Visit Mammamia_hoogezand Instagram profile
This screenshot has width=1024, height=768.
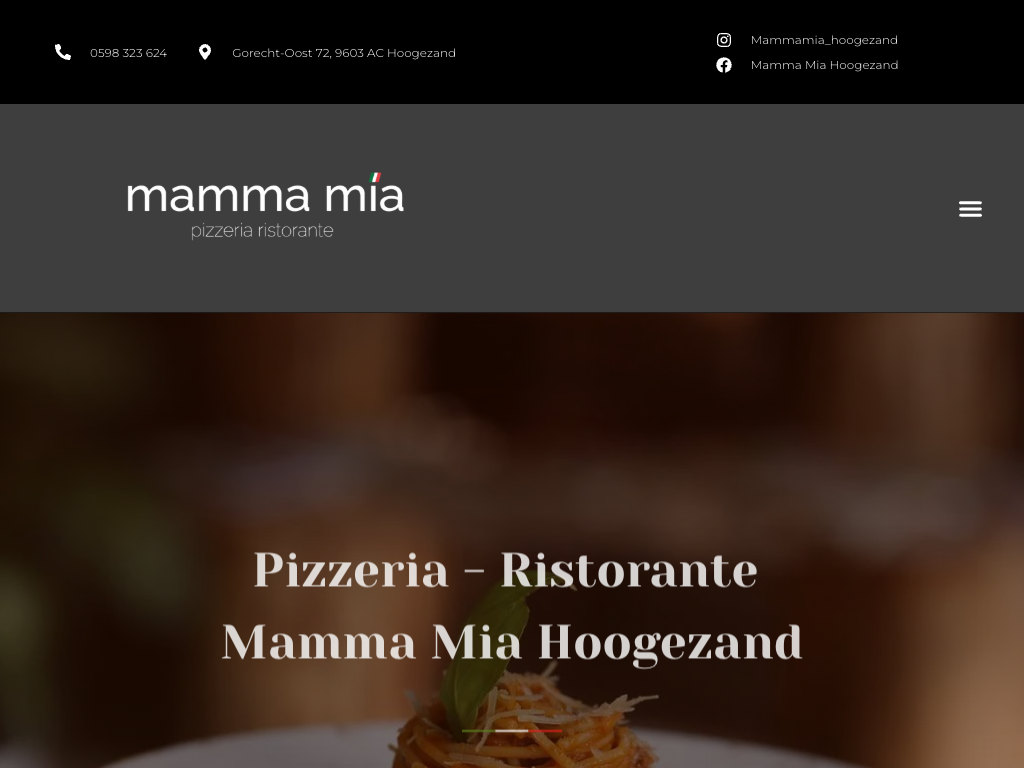[x=823, y=40]
